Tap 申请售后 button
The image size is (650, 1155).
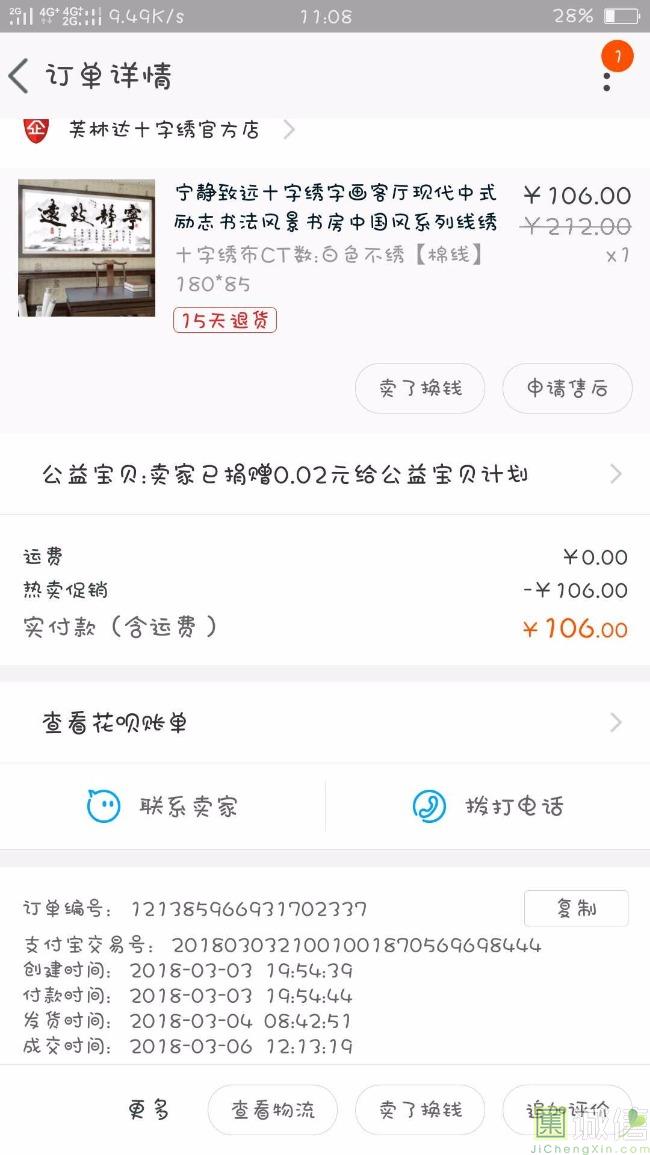(567, 388)
